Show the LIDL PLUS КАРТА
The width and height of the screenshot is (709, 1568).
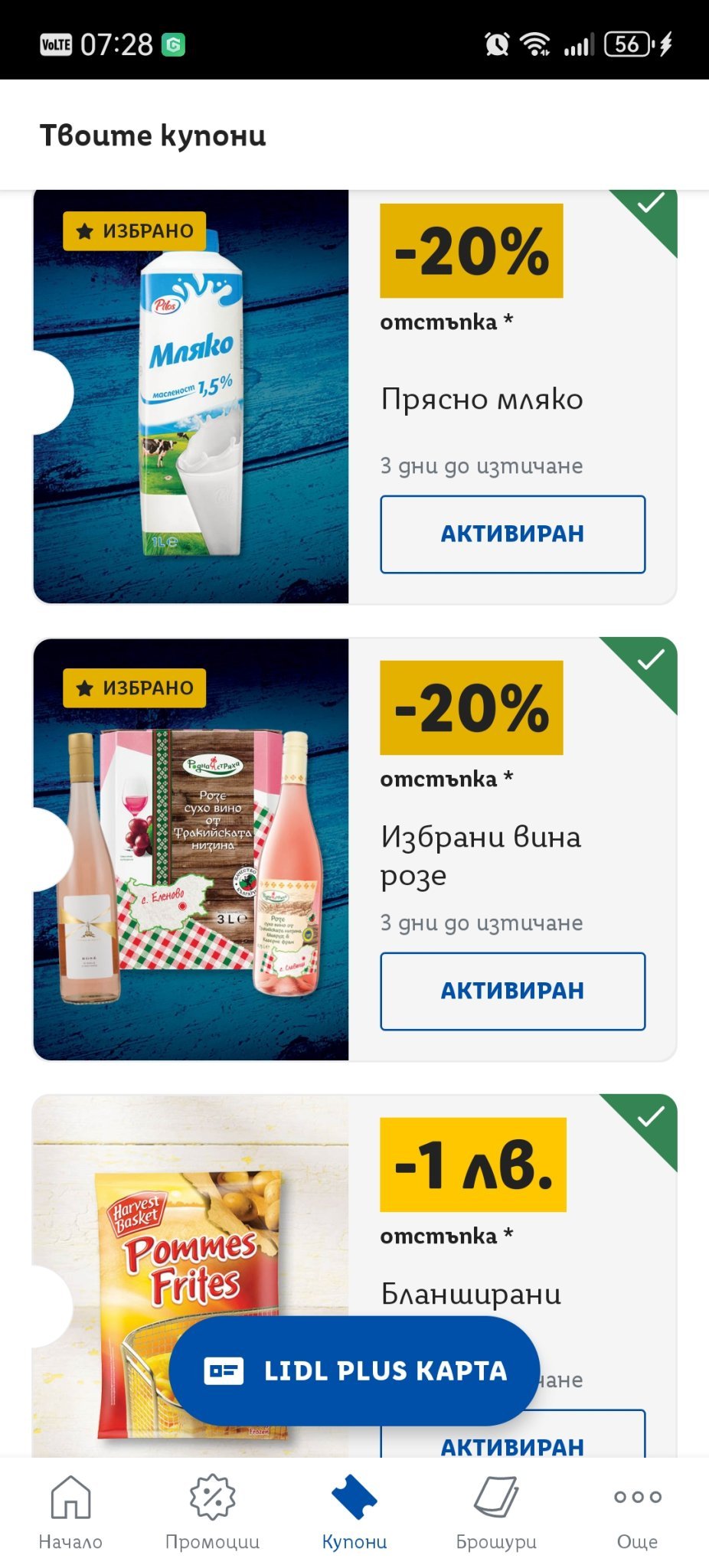click(x=354, y=1370)
